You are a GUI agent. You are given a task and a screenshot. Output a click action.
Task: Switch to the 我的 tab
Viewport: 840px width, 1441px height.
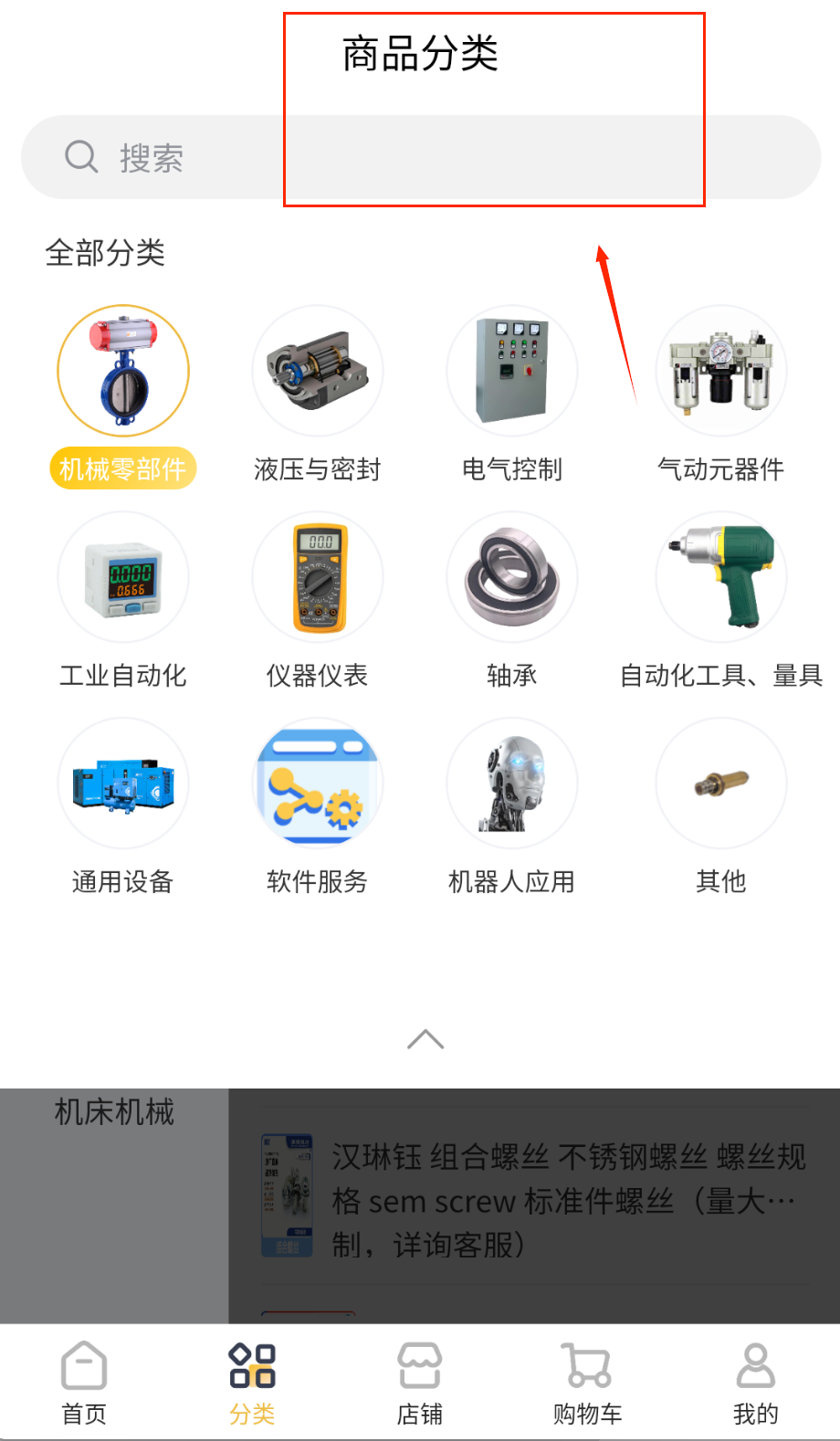755,1383
